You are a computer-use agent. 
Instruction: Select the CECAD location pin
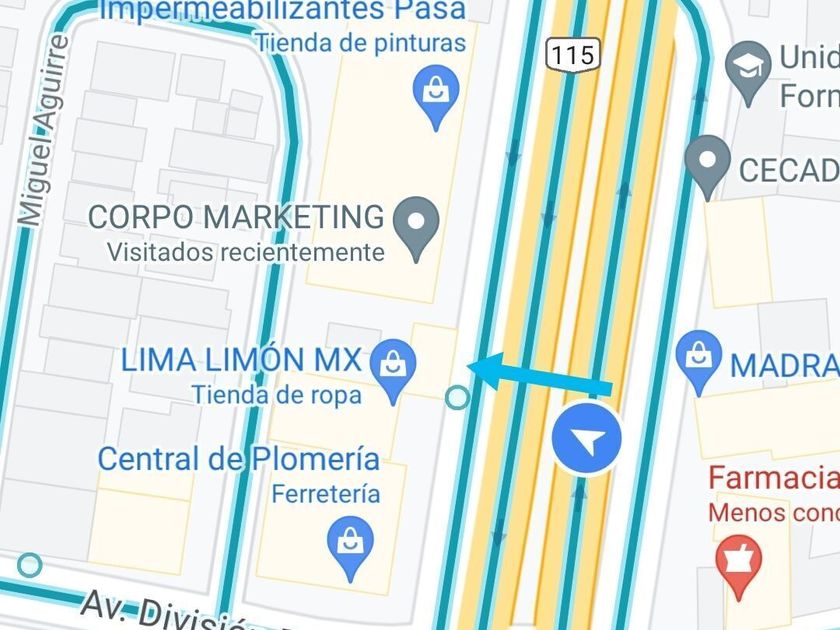tap(709, 162)
